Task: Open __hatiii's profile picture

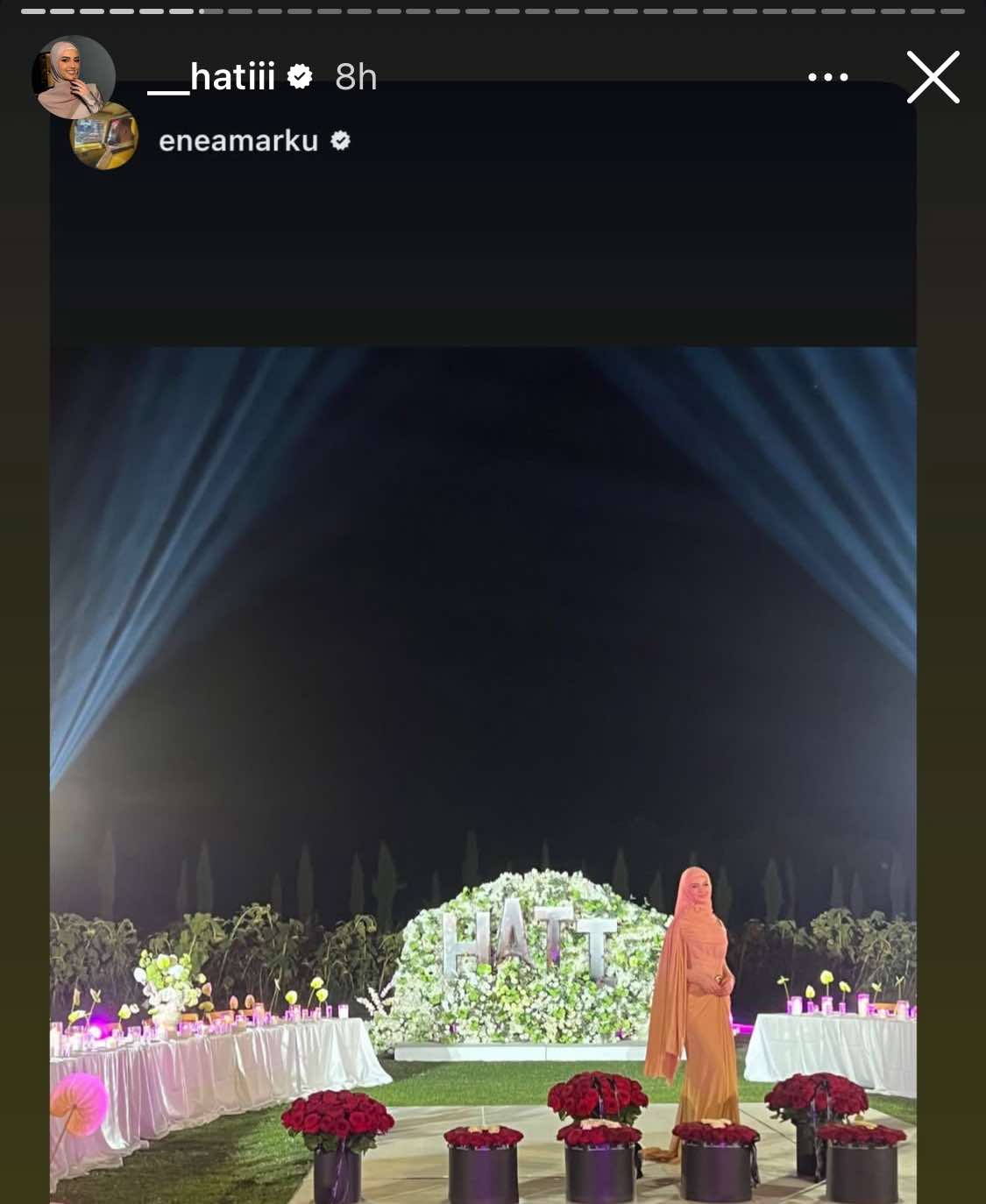Action: click(72, 76)
